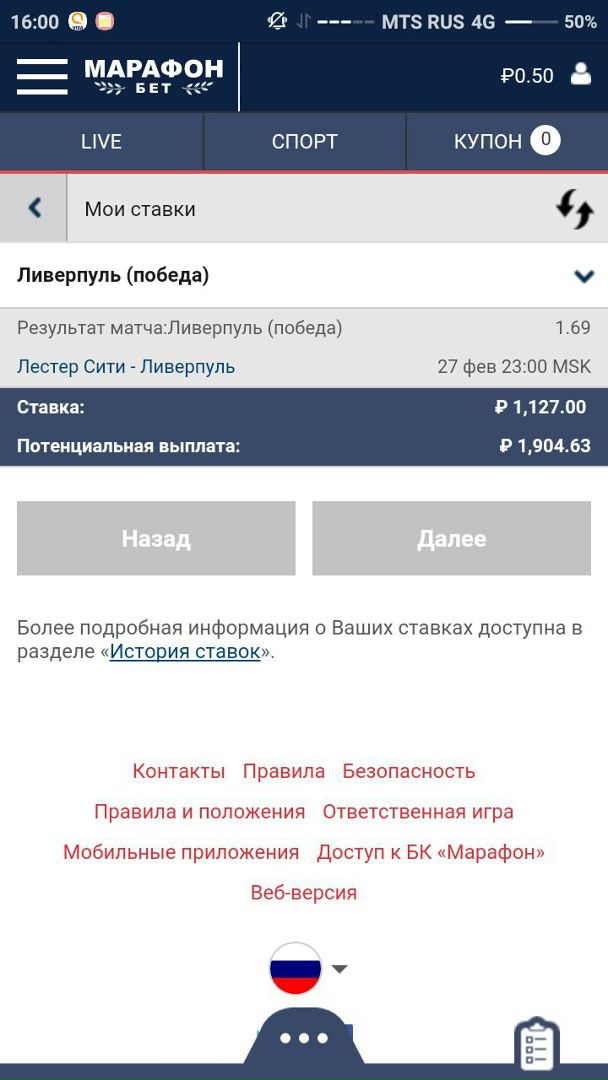Refresh bets with the arrows icon
The width and height of the screenshot is (608, 1080).
574,209
